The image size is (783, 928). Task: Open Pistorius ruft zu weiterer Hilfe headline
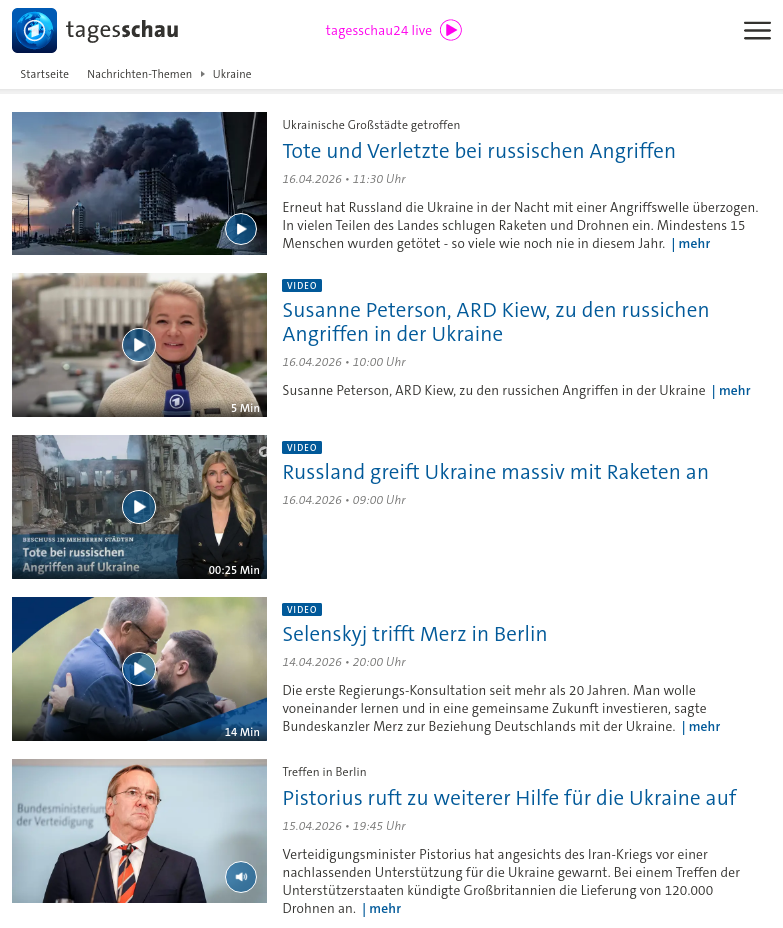[x=509, y=797]
